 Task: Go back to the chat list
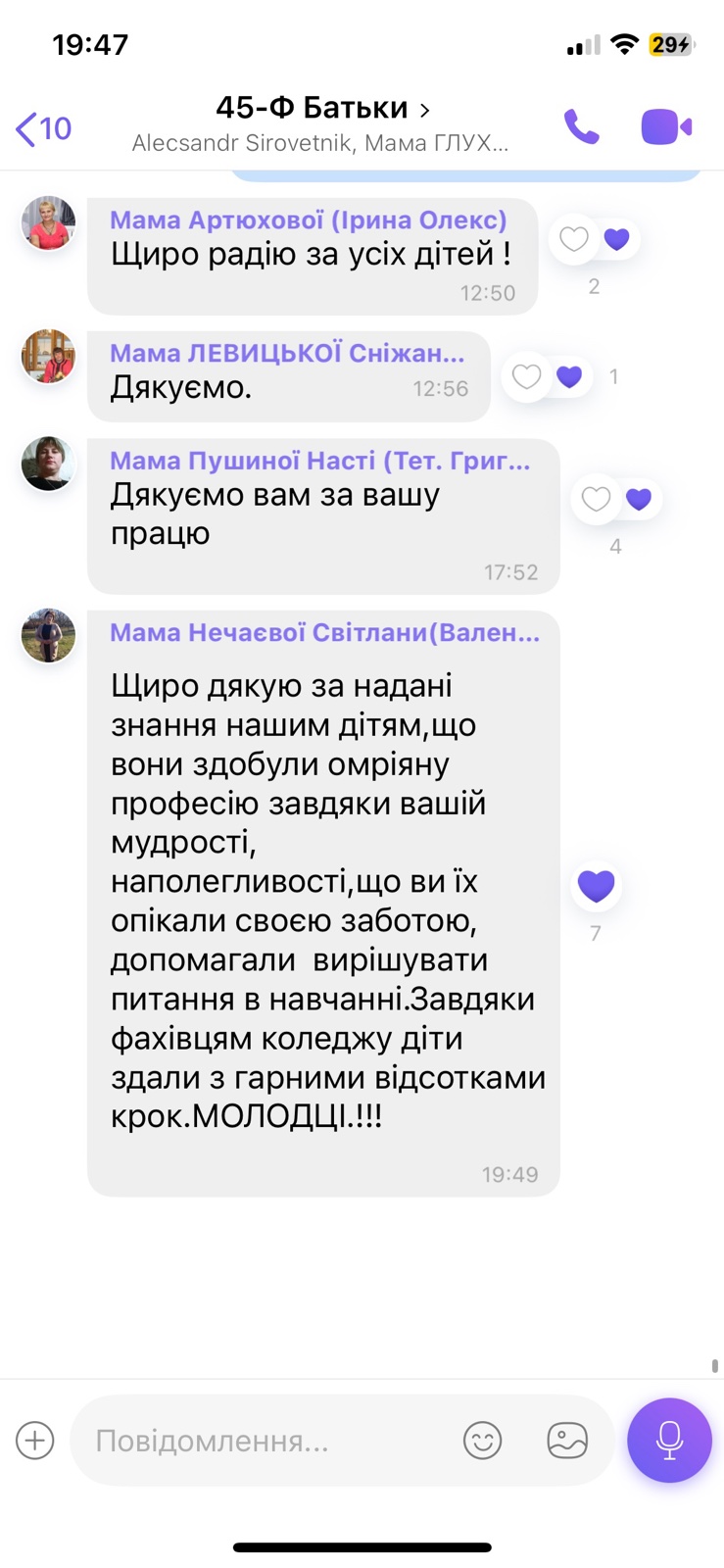43,128
